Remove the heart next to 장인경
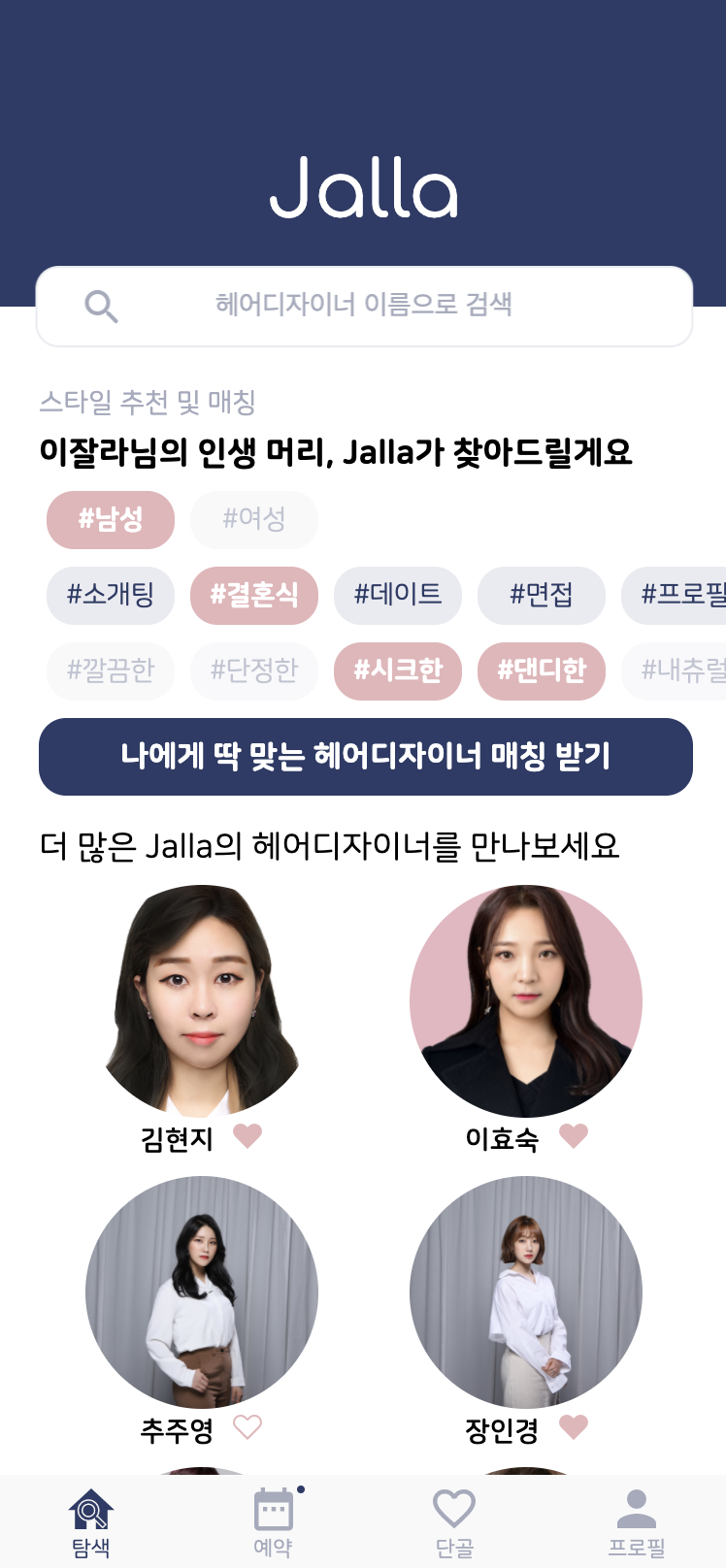726x1568 pixels. click(x=574, y=1427)
